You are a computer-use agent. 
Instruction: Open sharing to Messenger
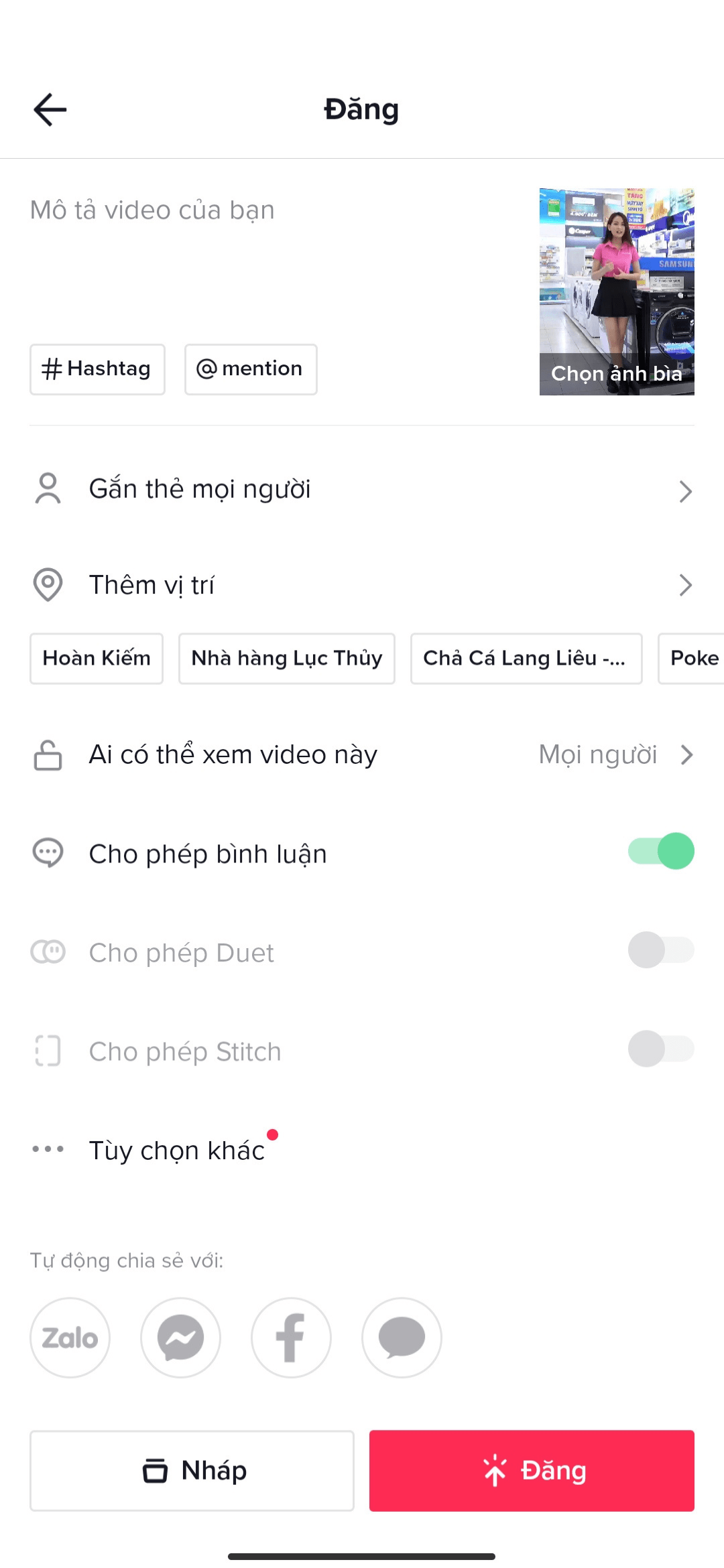tap(180, 1337)
